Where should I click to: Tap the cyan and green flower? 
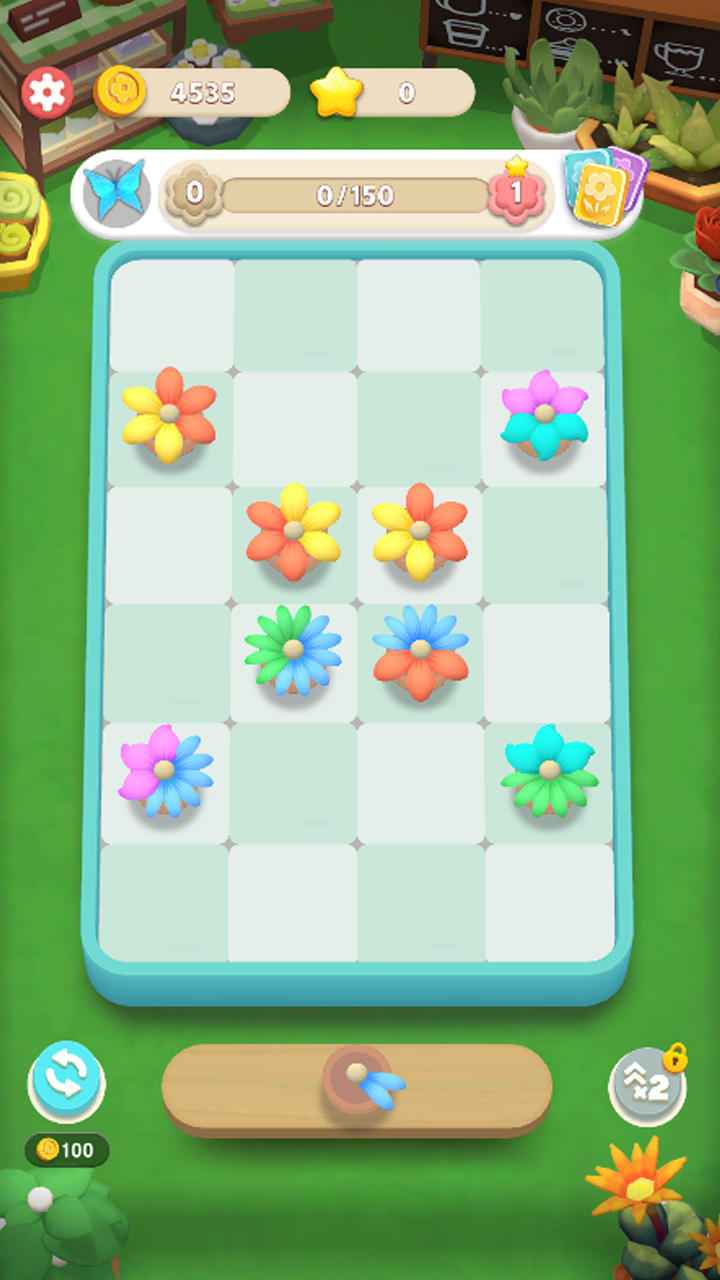pyautogui.click(x=549, y=770)
